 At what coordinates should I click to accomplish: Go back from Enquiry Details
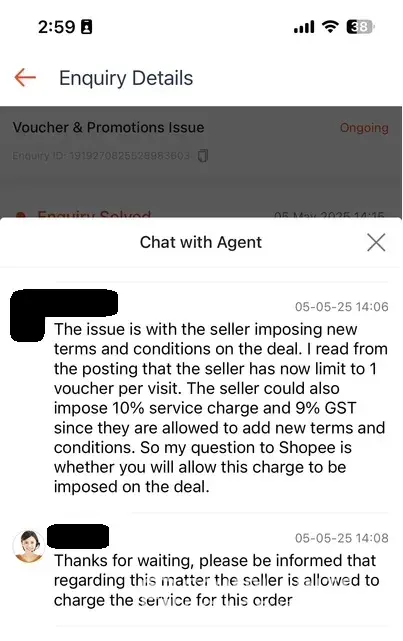tap(25, 78)
